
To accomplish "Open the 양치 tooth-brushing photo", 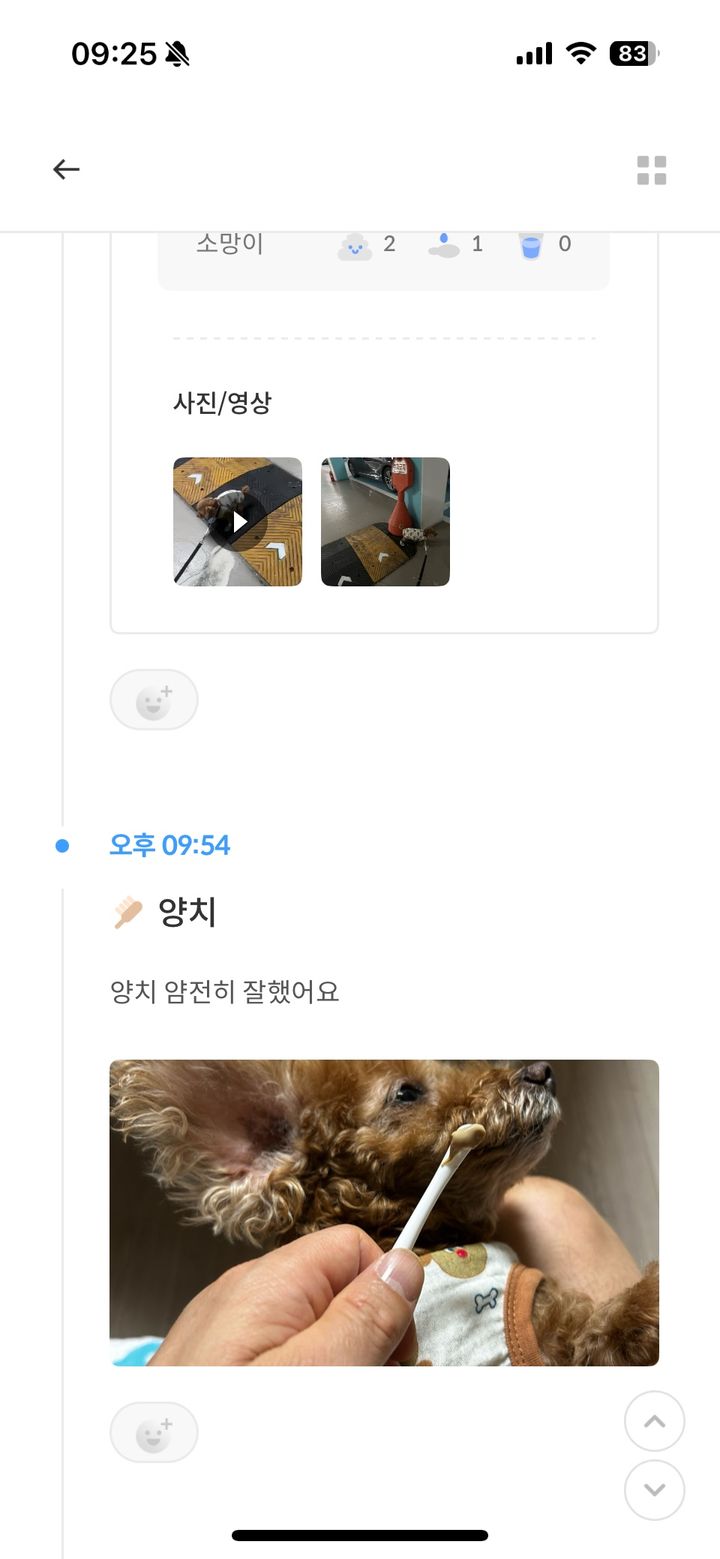I will (x=384, y=1212).
